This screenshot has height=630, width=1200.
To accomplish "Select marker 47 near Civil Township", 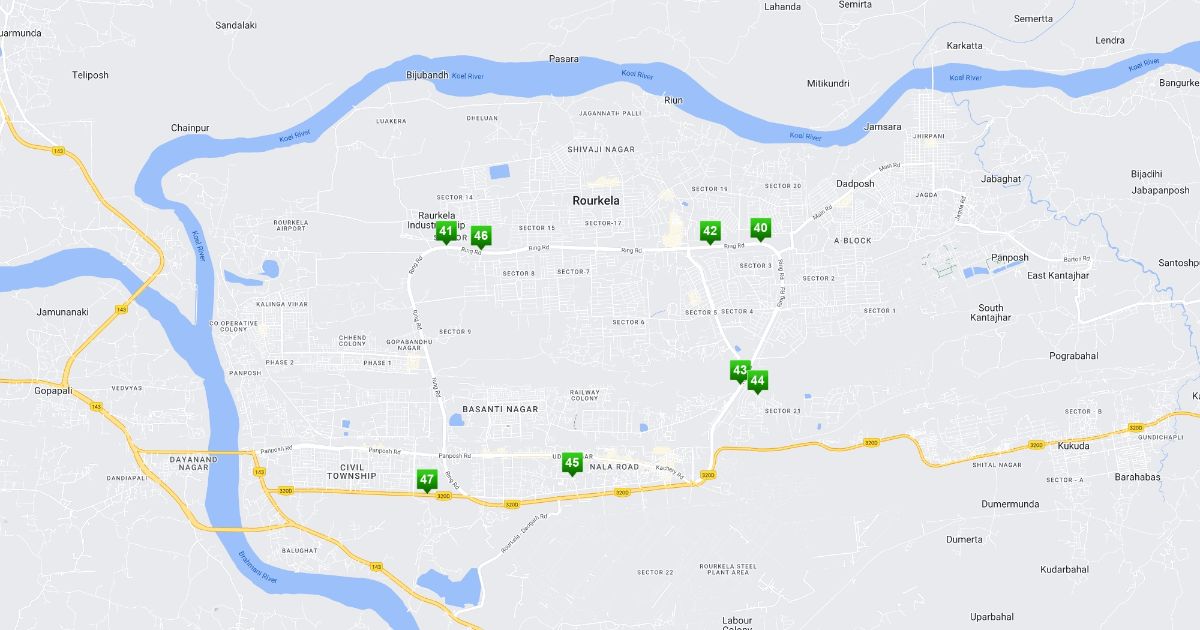I will (x=427, y=481).
